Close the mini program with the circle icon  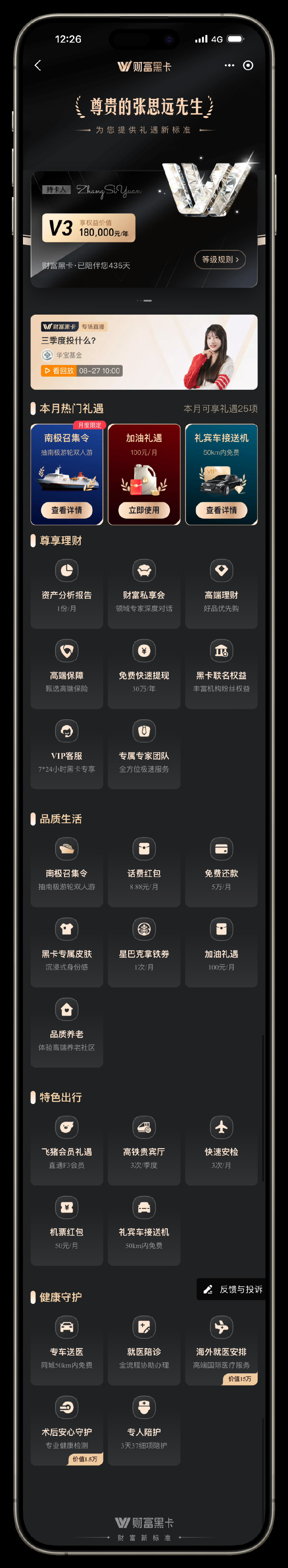pyautogui.click(x=248, y=66)
